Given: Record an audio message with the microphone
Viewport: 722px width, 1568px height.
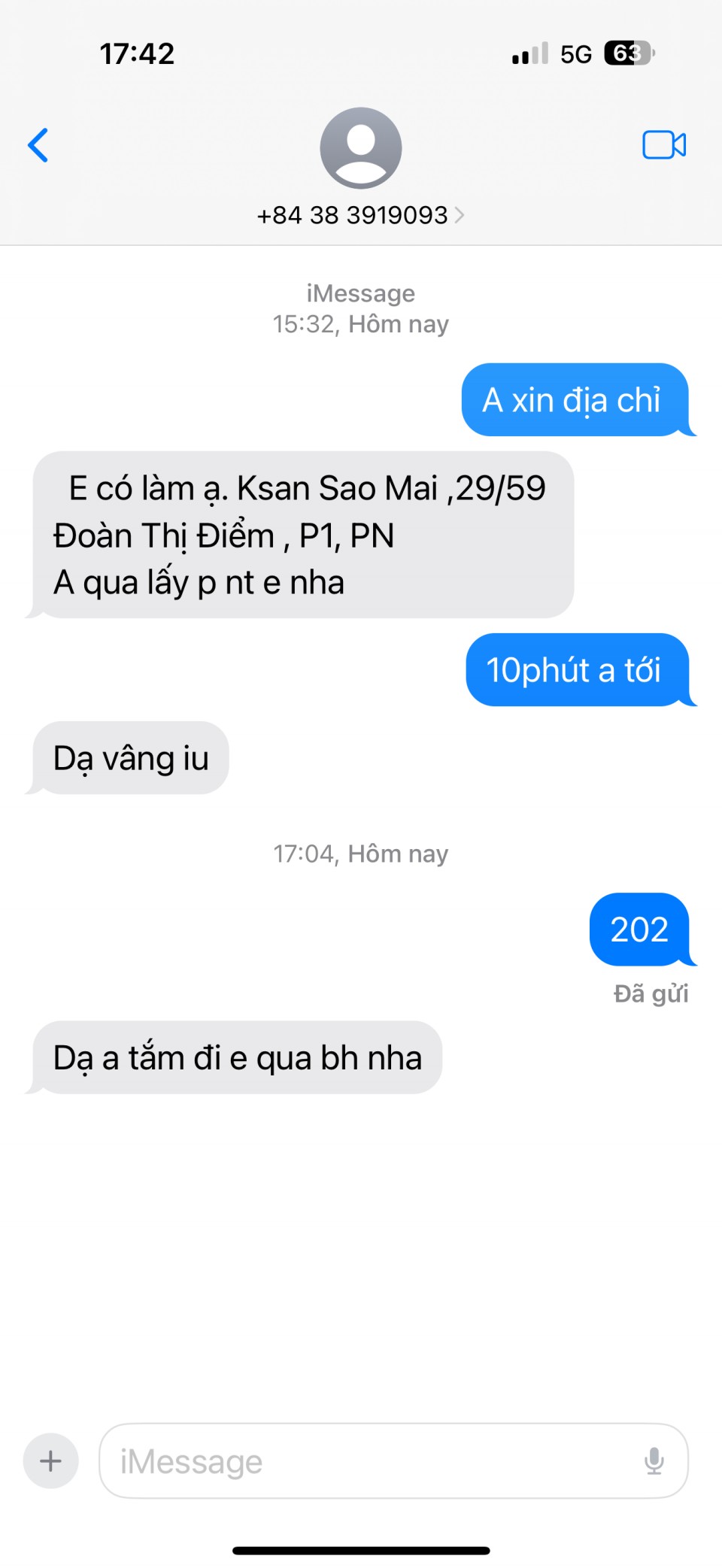Looking at the screenshot, I should pos(654,1460).
